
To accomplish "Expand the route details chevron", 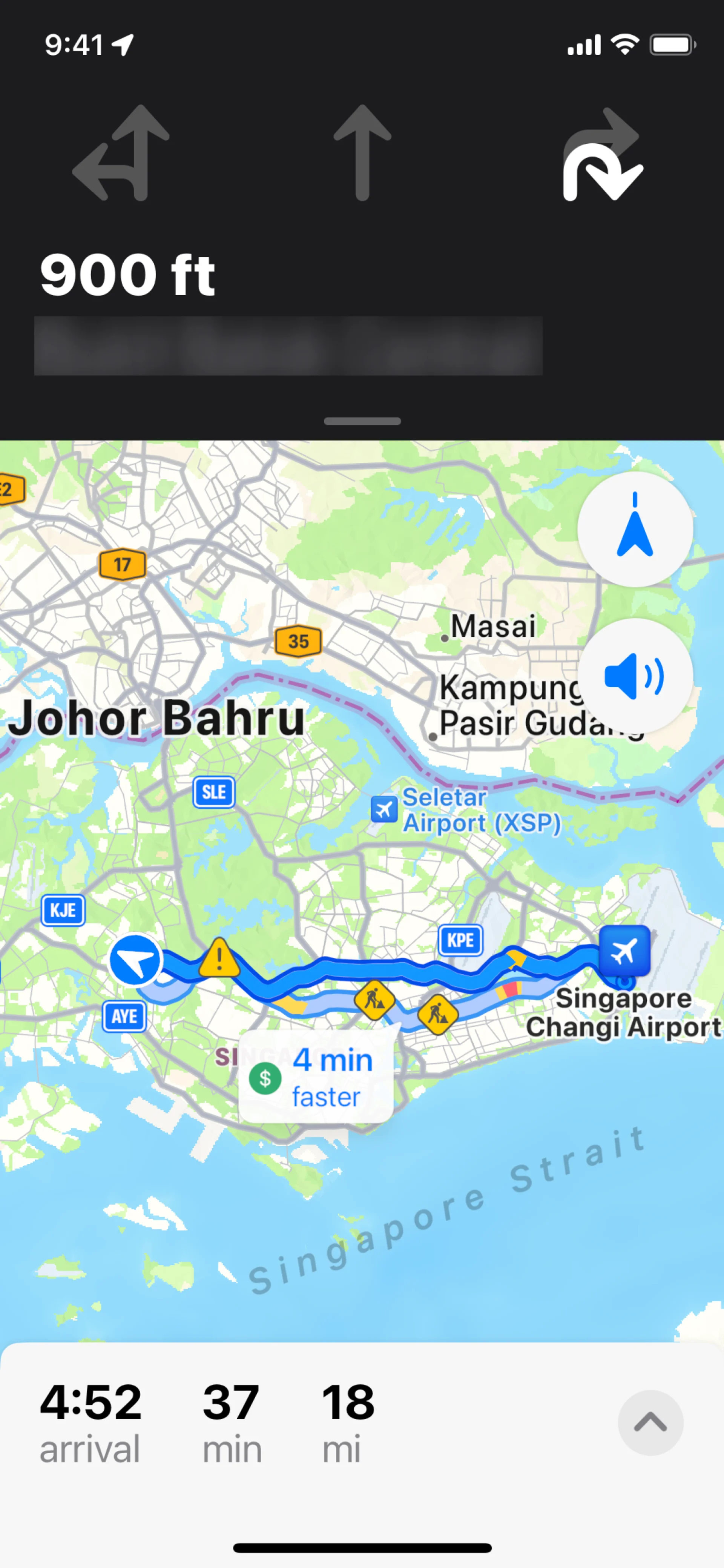I will [650, 1422].
